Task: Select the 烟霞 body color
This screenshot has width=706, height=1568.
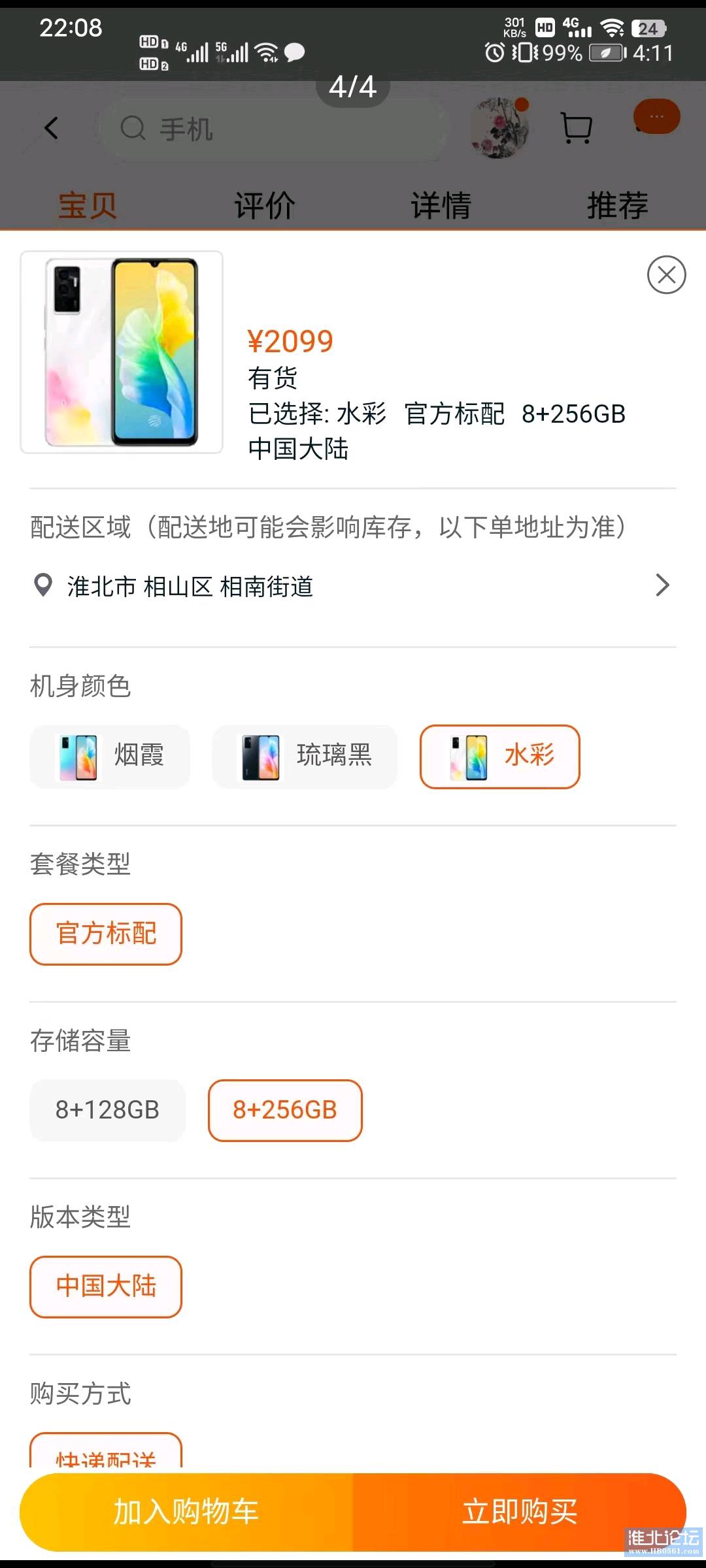Action: click(110, 756)
